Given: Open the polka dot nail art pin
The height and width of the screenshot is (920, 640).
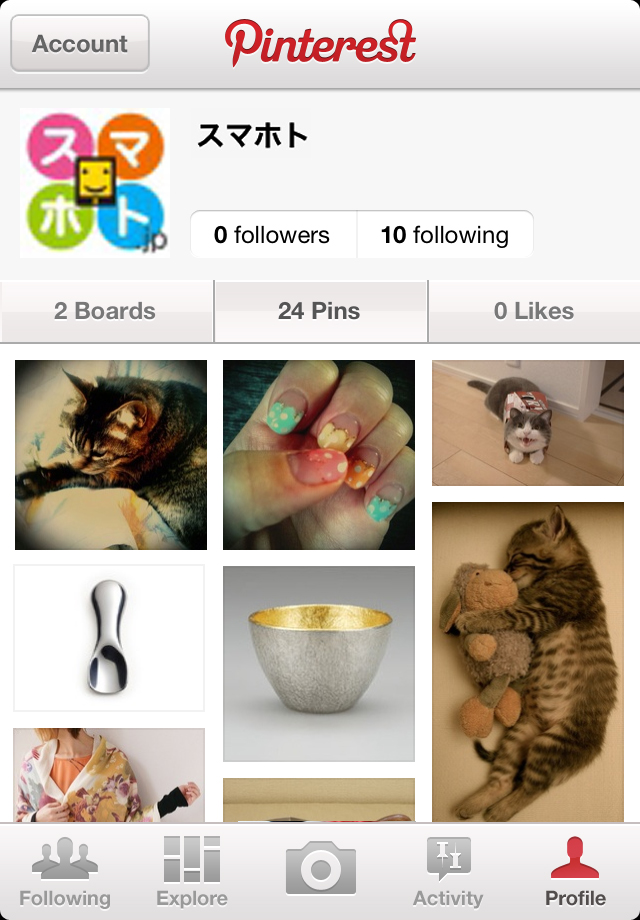Looking at the screenshot, I should 319,455.
